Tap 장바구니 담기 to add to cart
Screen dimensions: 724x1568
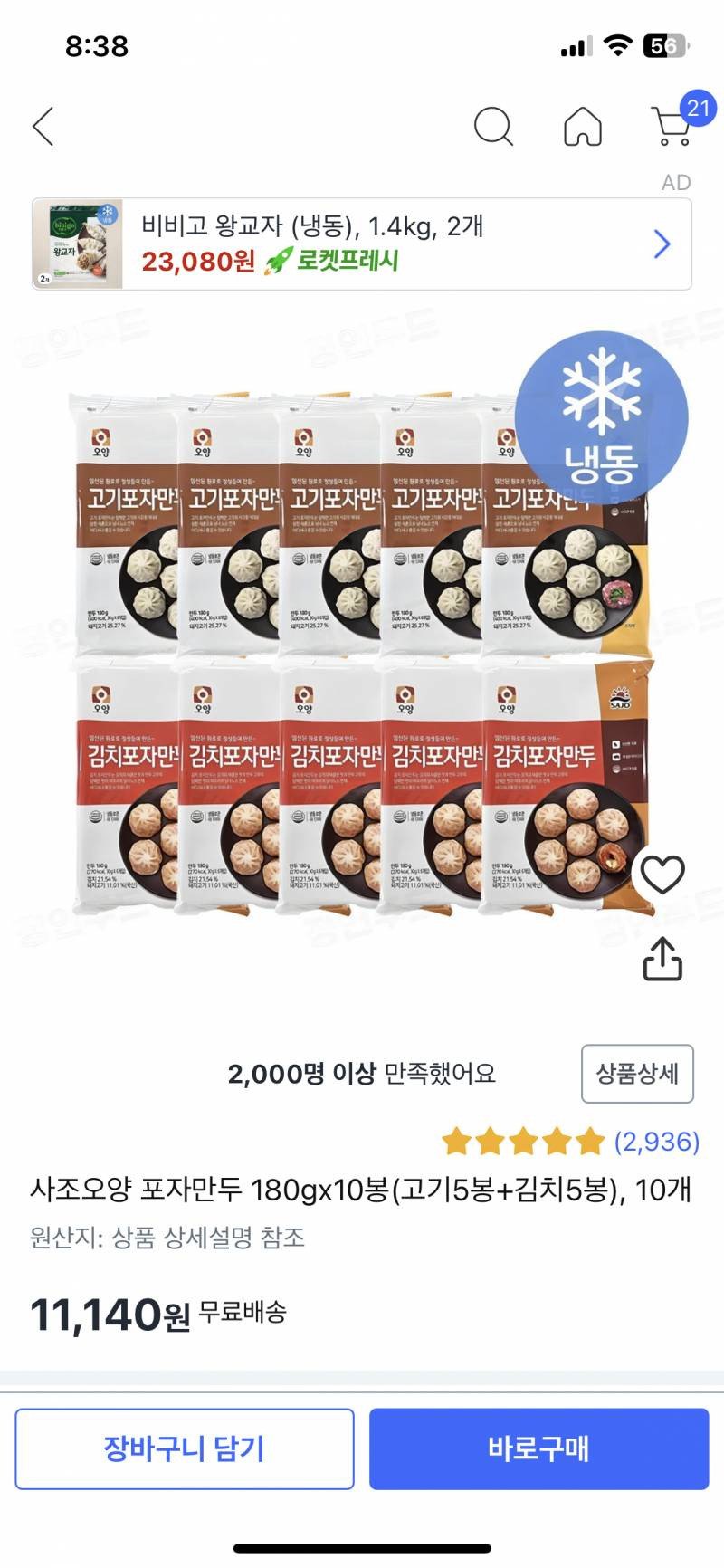(x=185, y=1449)
